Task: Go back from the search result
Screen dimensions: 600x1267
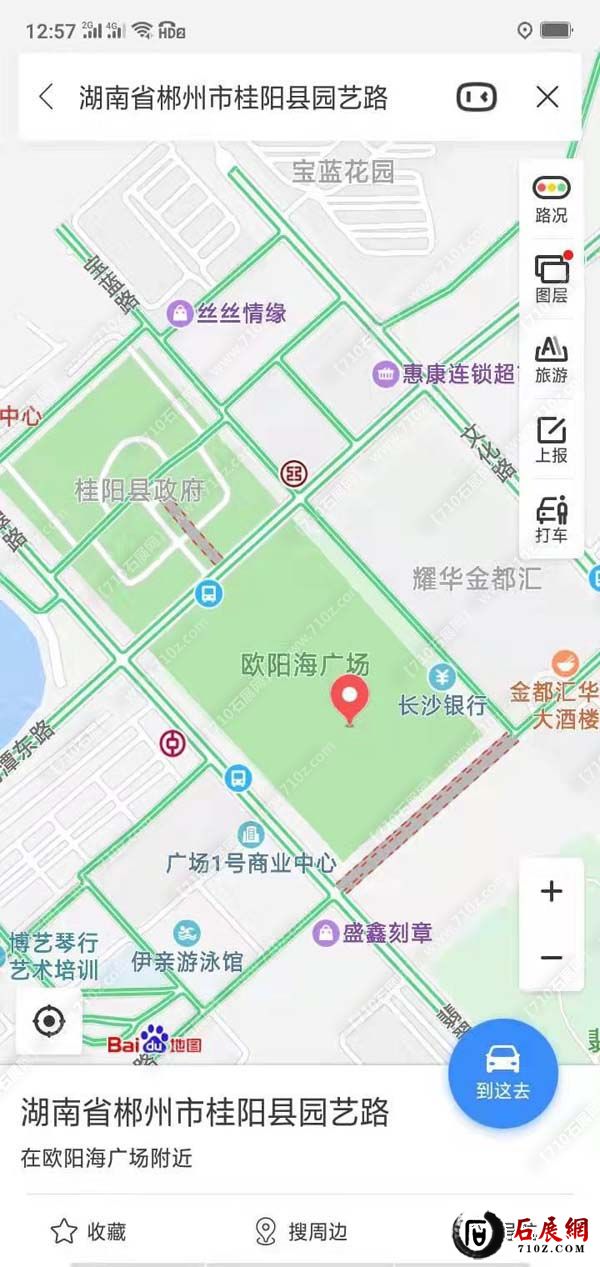Action: [46, 97]
